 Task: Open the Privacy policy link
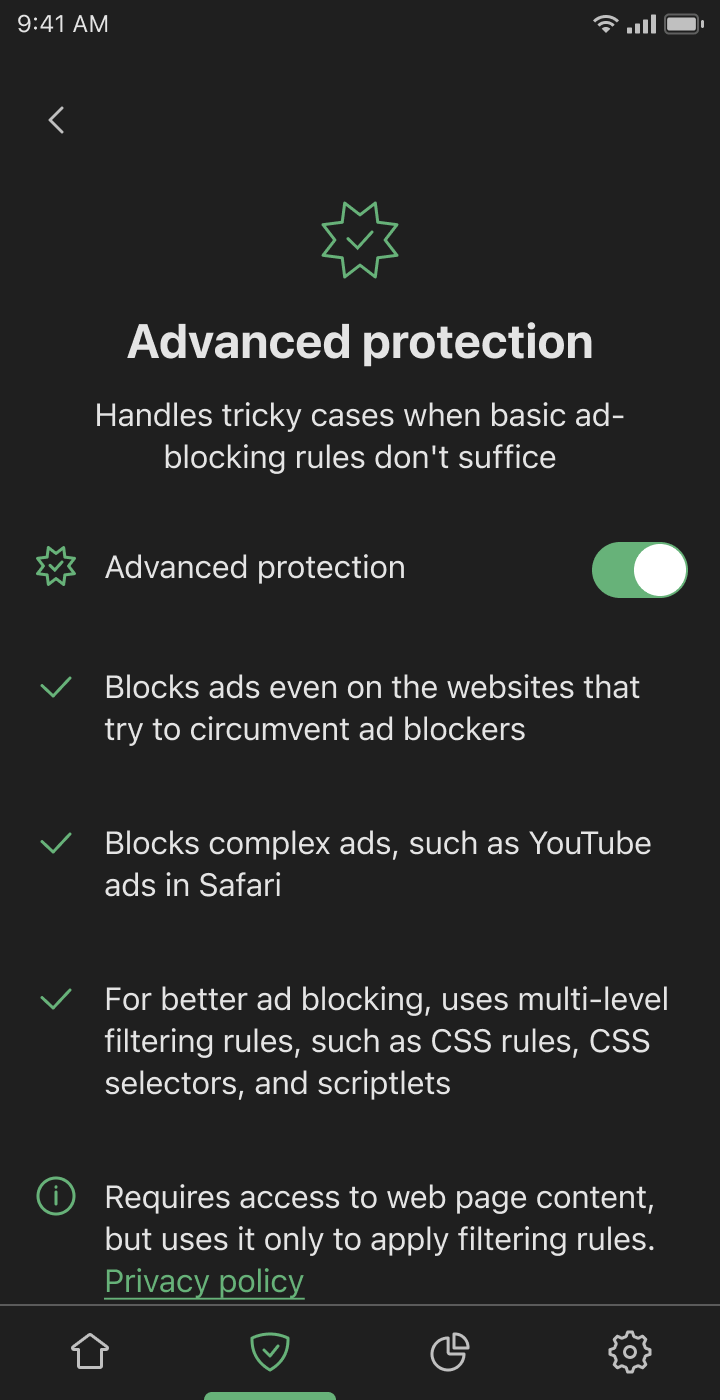coord(204,1281)
